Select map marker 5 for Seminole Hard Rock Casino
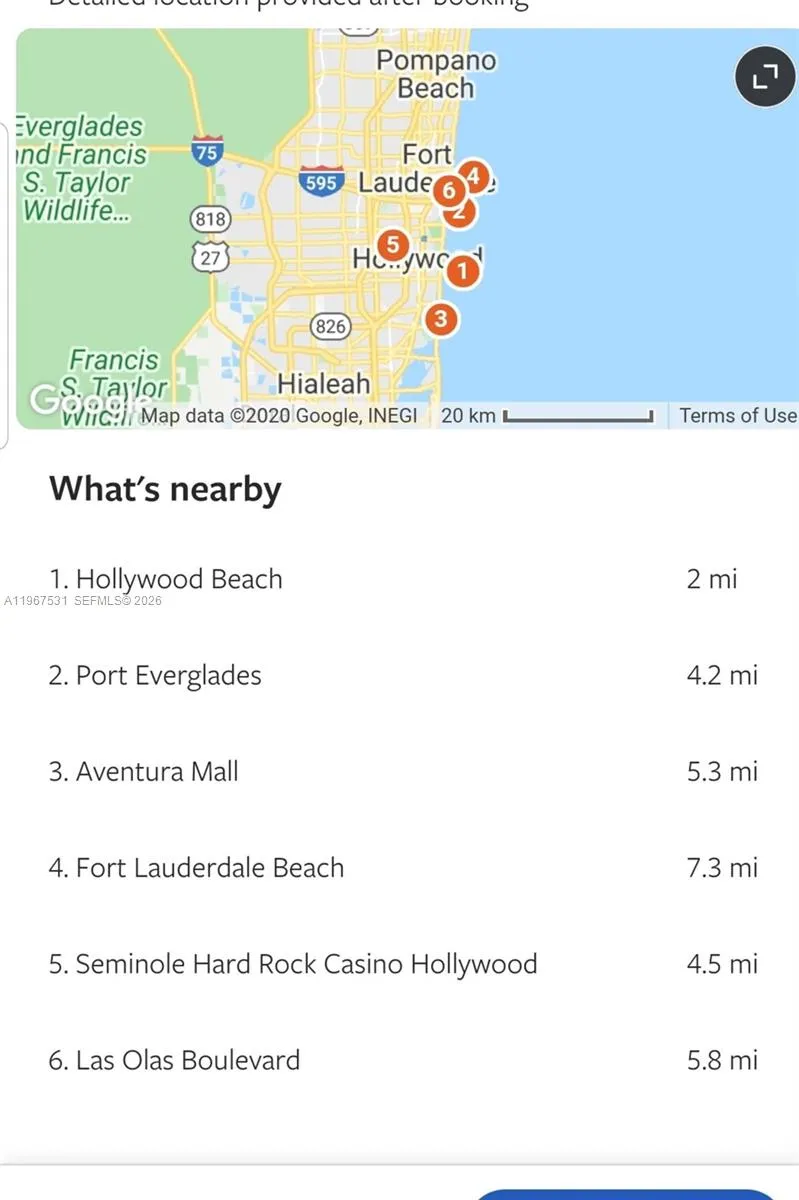This screenshot has width=799, height=1200. click(x=392, y=245)
